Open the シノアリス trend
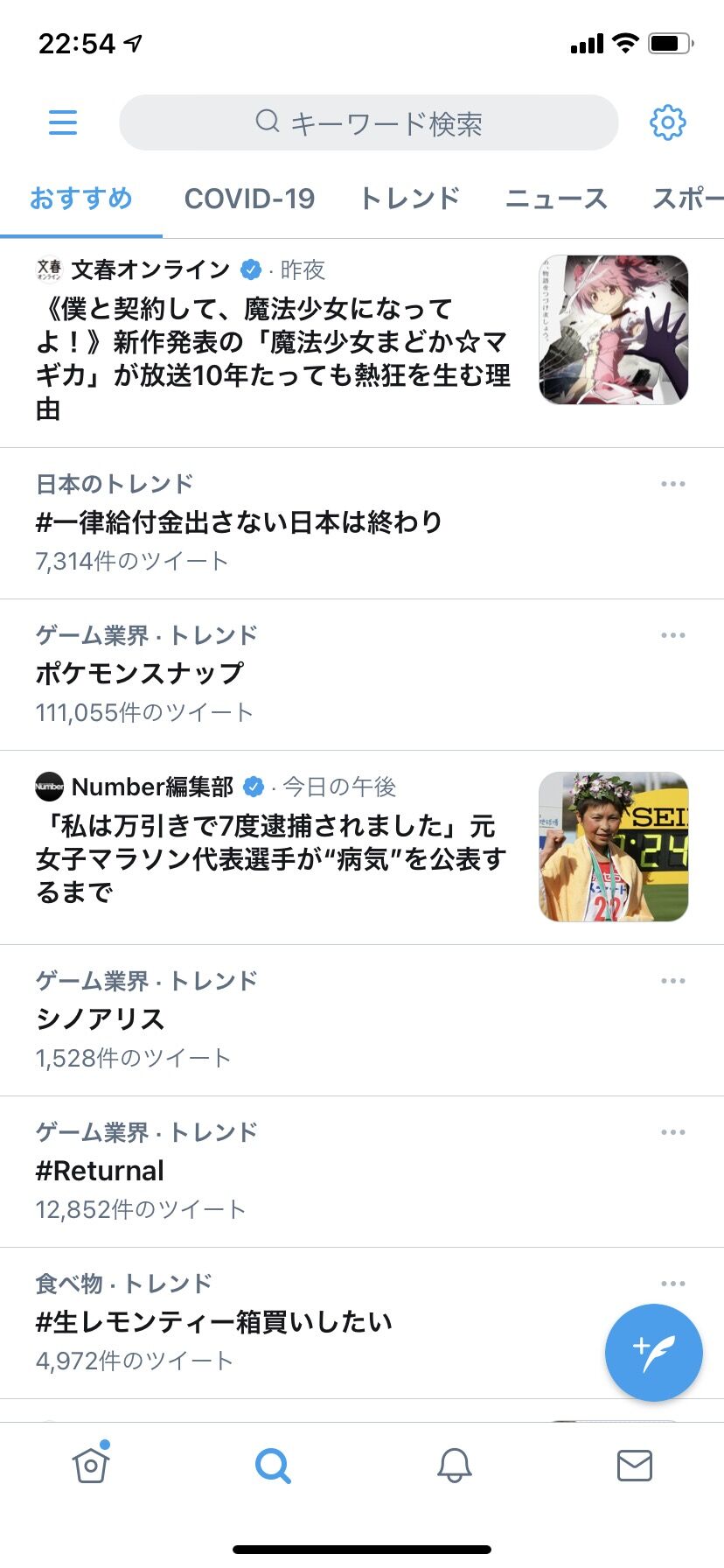Image resolution: width=724 pixels, height=1568 pixels. (100, 1019)
